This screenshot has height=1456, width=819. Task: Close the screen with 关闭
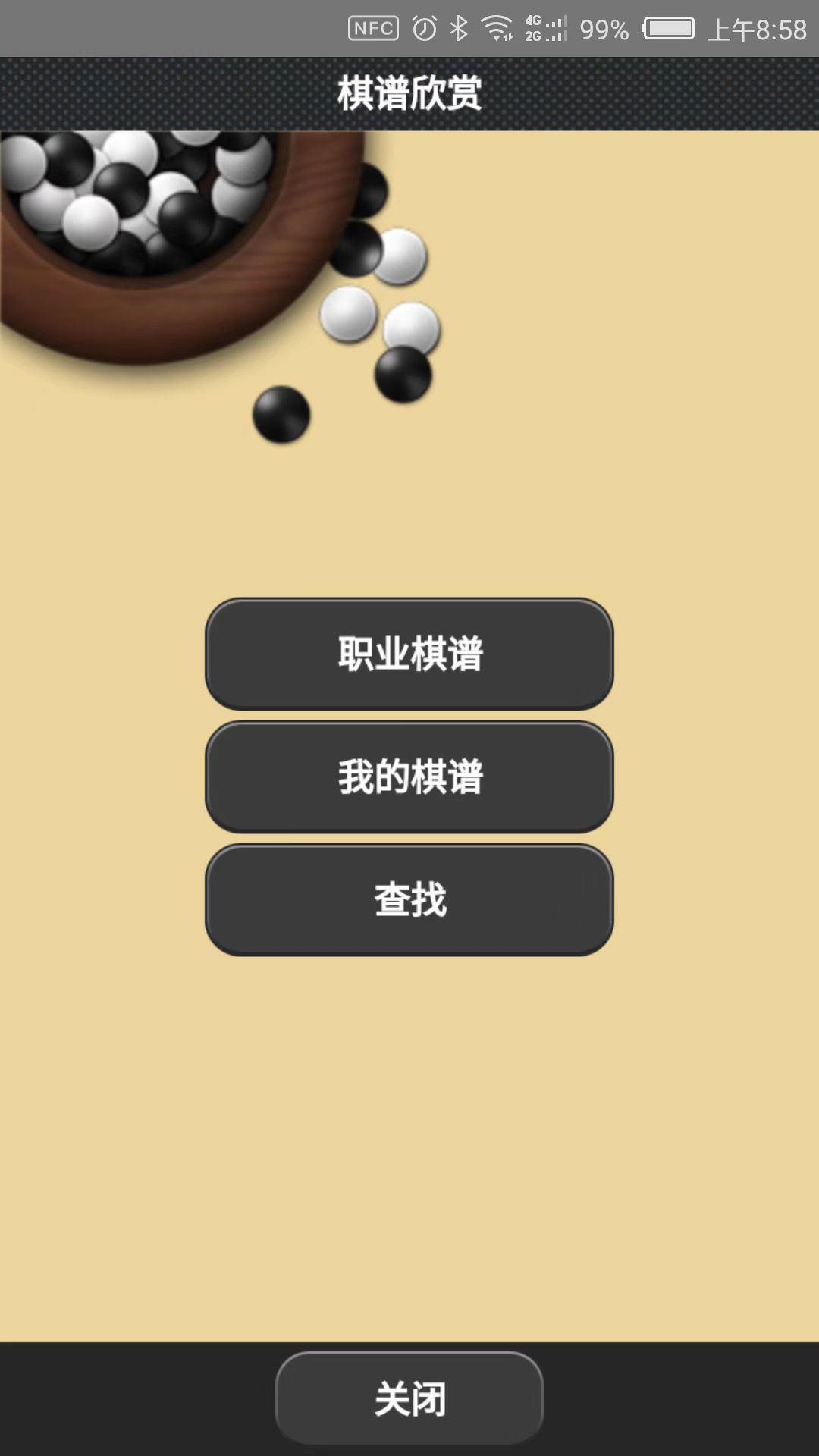point(409,1398)
